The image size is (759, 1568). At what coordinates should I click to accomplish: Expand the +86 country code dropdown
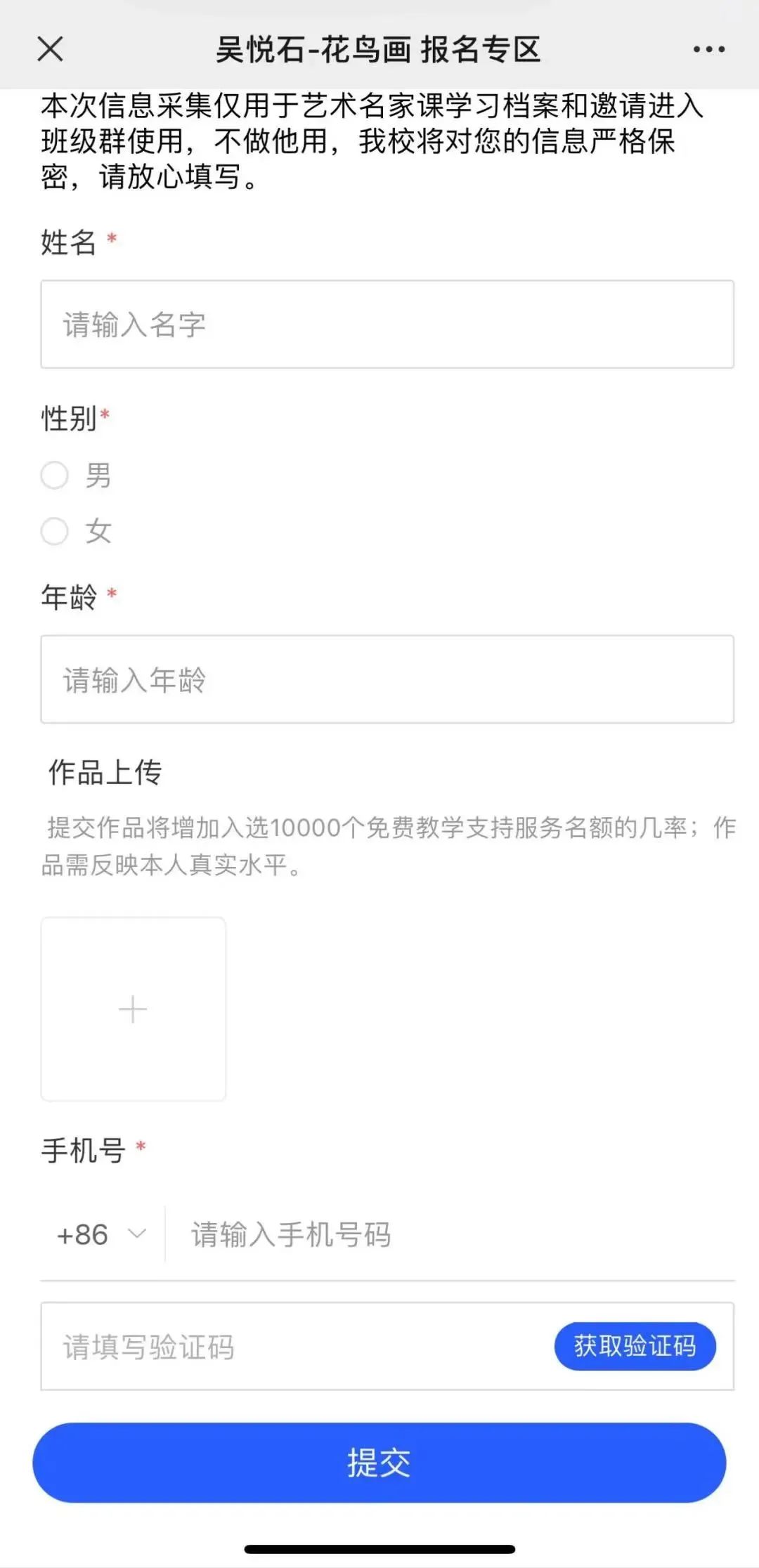pos(102,1234)
